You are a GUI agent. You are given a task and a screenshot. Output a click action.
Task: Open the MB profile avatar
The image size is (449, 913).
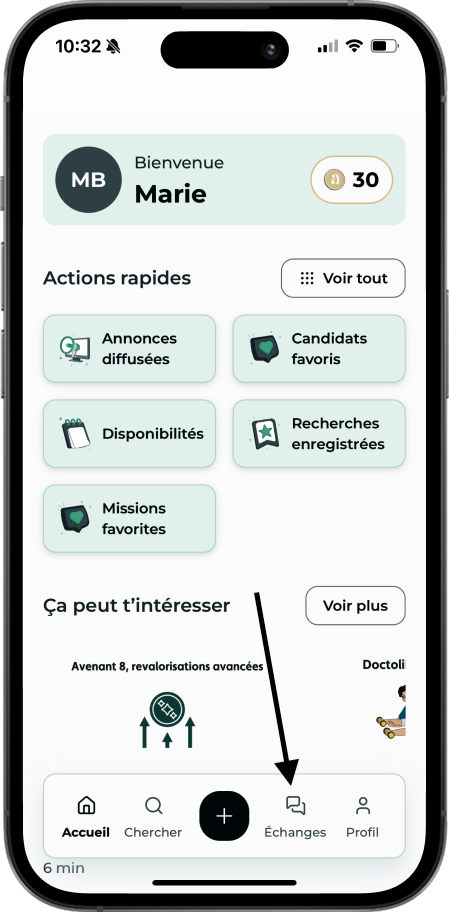89,180
